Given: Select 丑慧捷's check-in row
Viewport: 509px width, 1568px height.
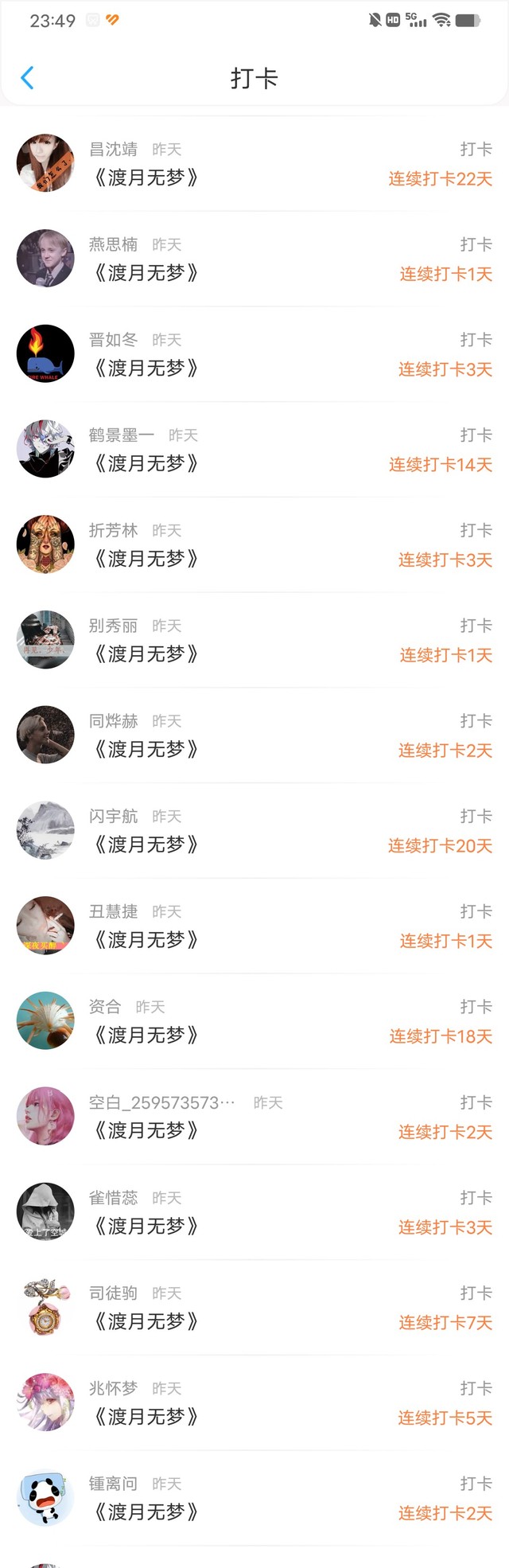Looking at the screenshot, I should click(254, 926).
